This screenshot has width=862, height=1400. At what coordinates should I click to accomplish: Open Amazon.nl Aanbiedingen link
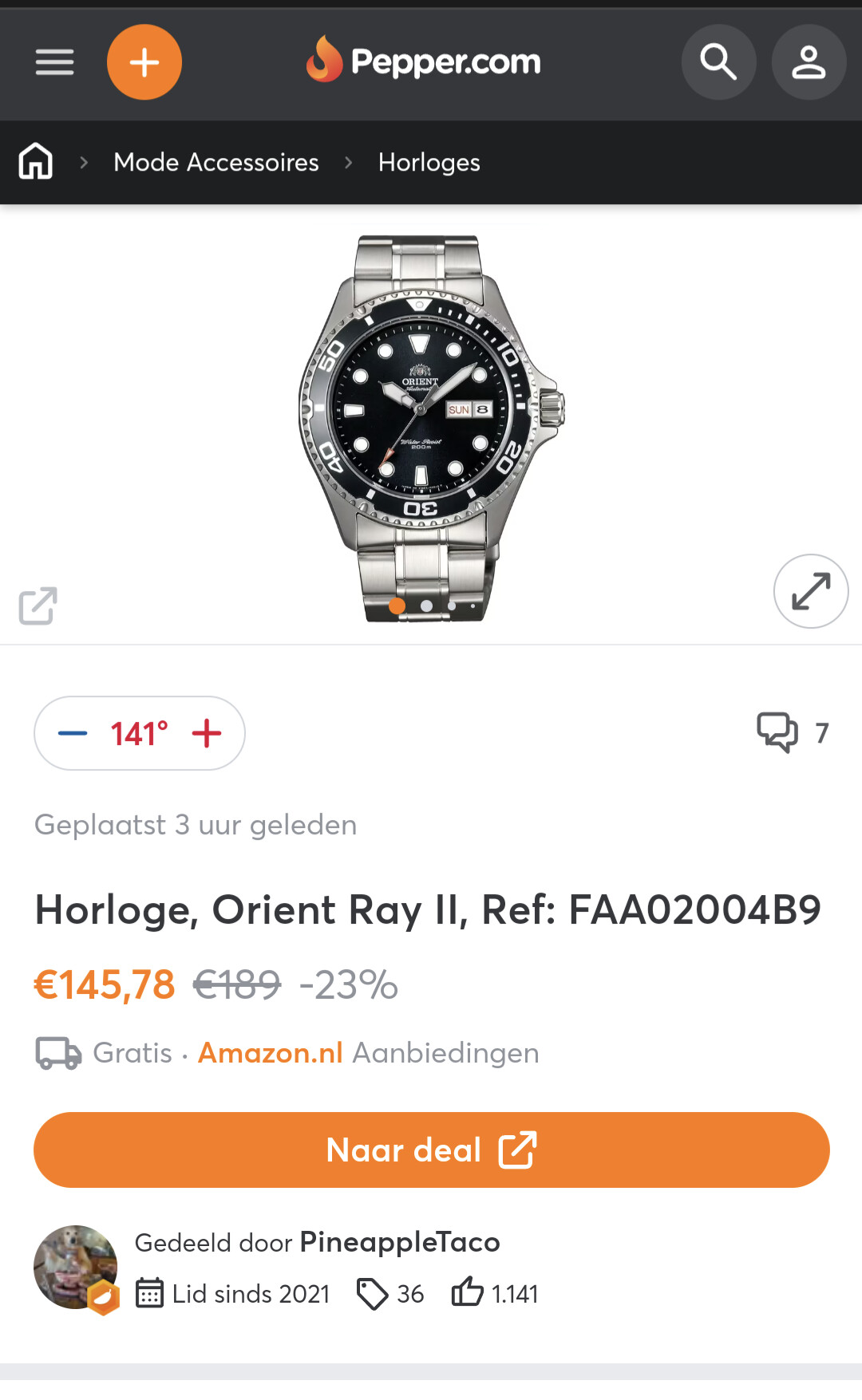368,1053
